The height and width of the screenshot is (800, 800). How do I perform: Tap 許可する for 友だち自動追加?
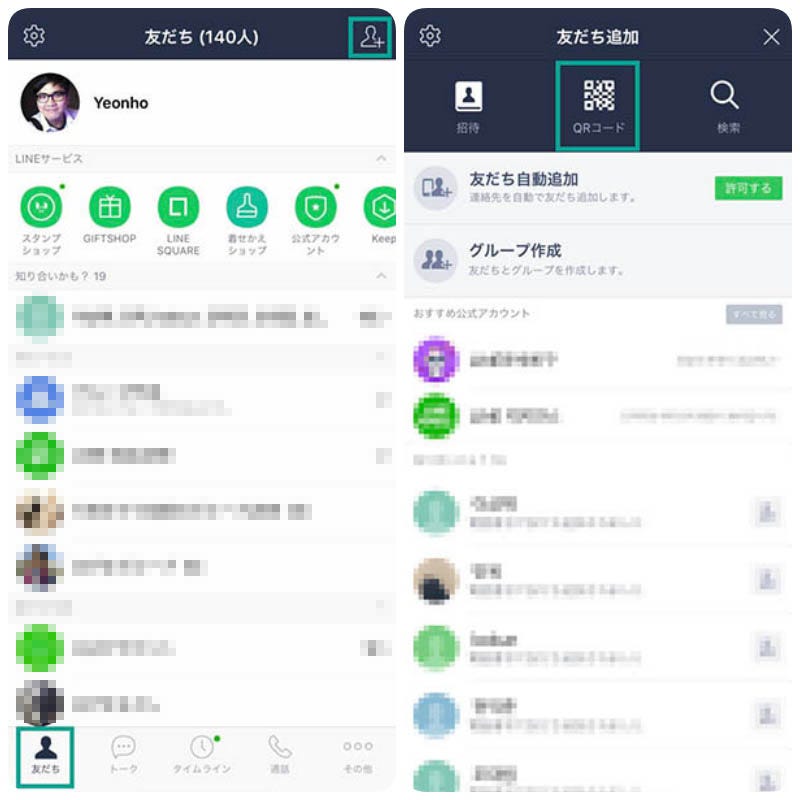click(748, 188)
